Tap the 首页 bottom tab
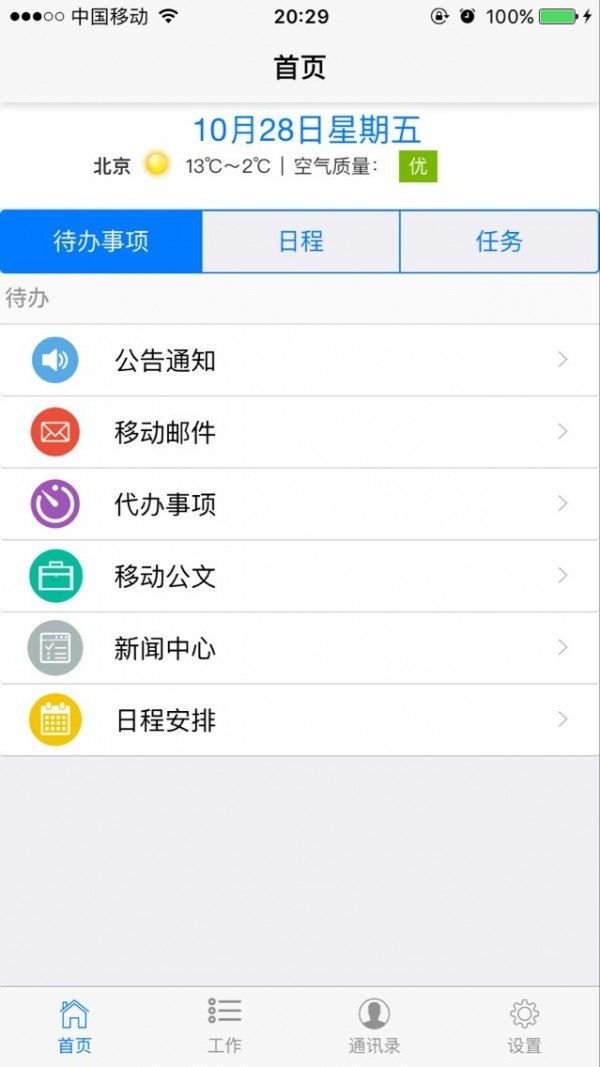Image resolution: width=600 pixels, height=1067 pixels. coord(75,1025)
